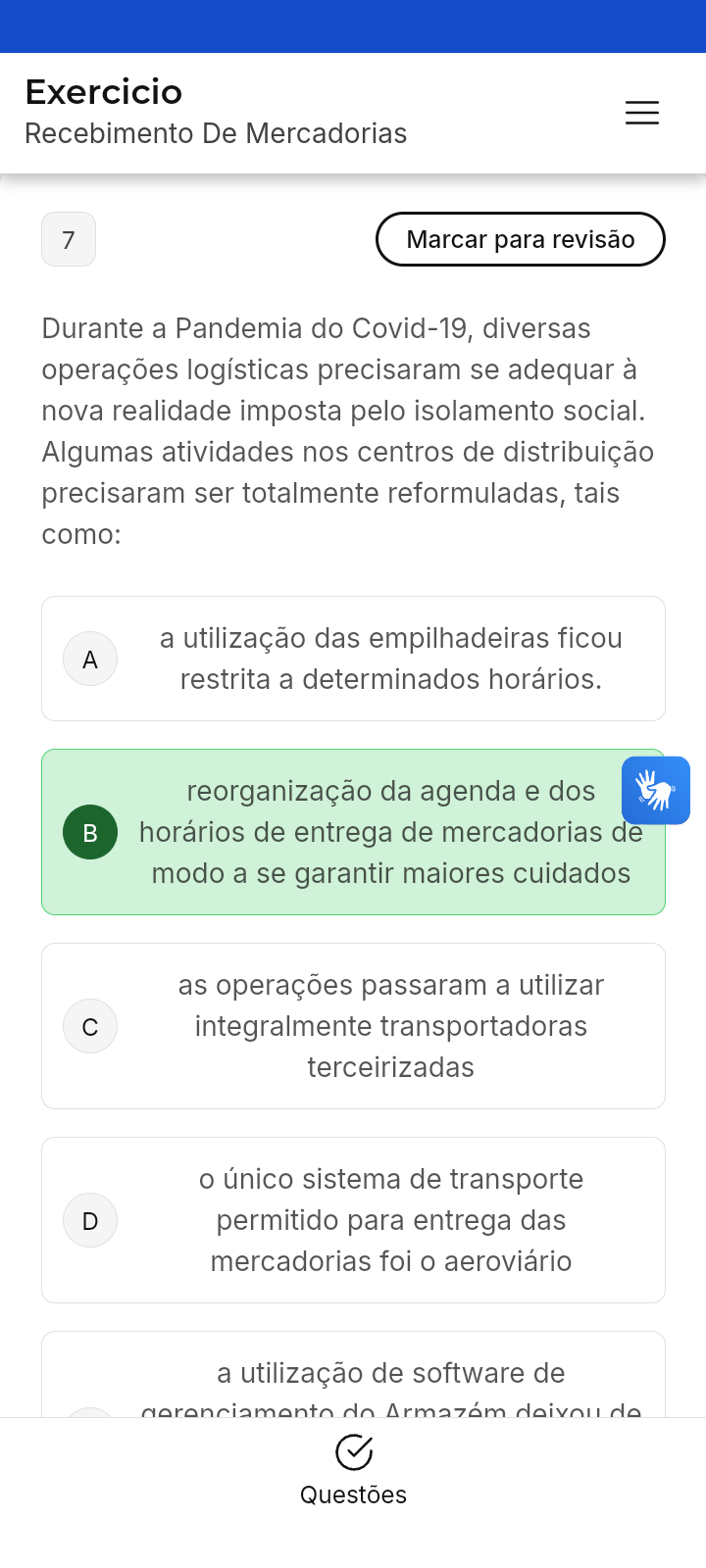Open the sign language accessibility widget
The width and height of the screenshot is (706, 1568).
click(656, 790)
